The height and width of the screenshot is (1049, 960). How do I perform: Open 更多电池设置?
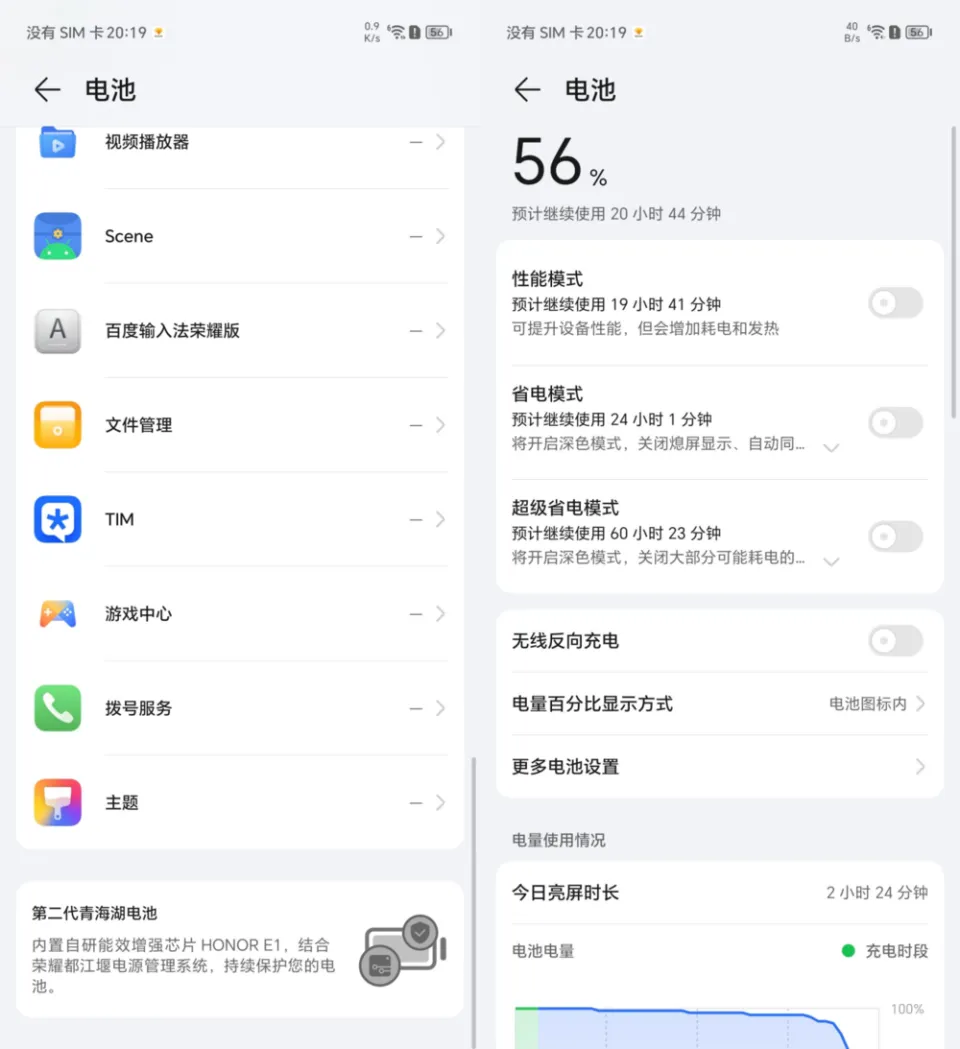point(719,767)
